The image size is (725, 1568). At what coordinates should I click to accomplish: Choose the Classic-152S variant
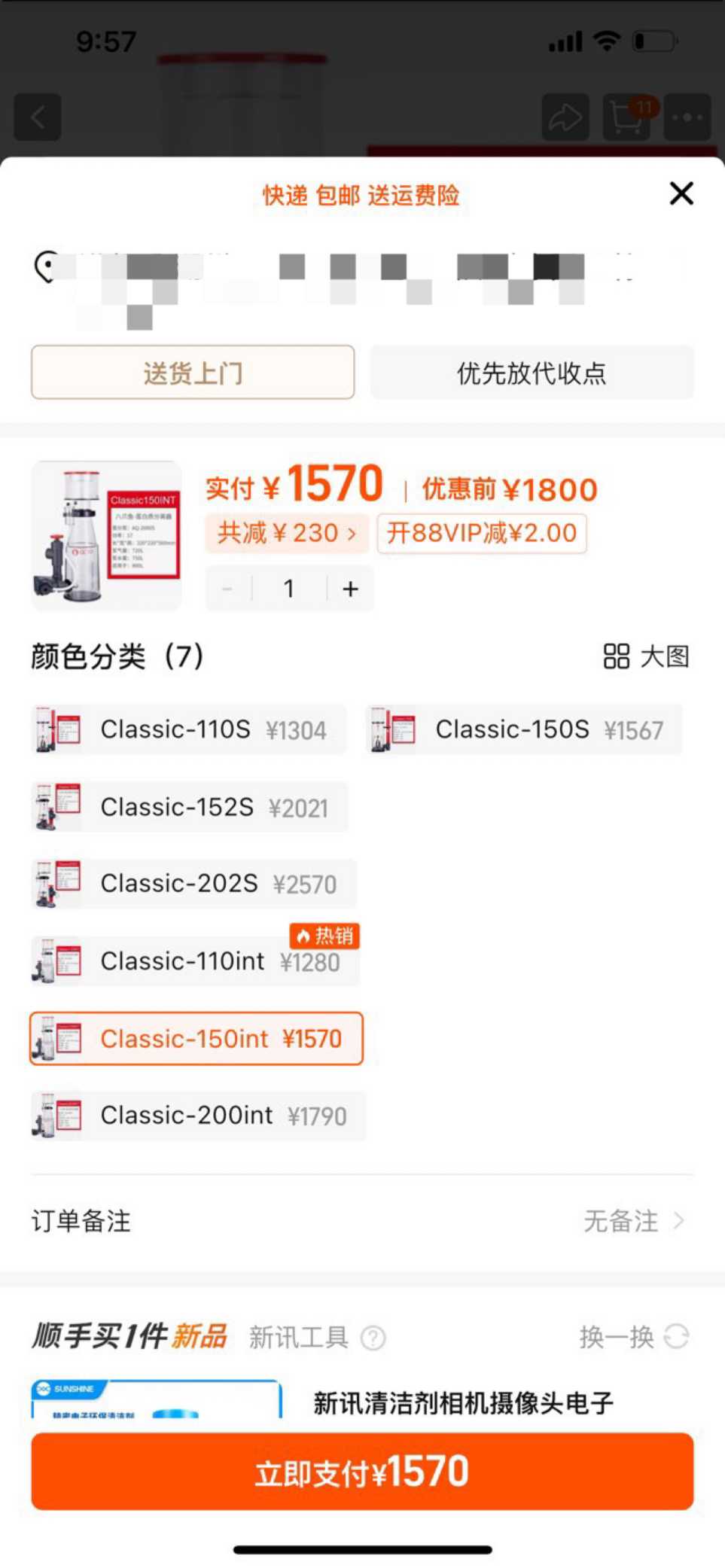[189, 807]
